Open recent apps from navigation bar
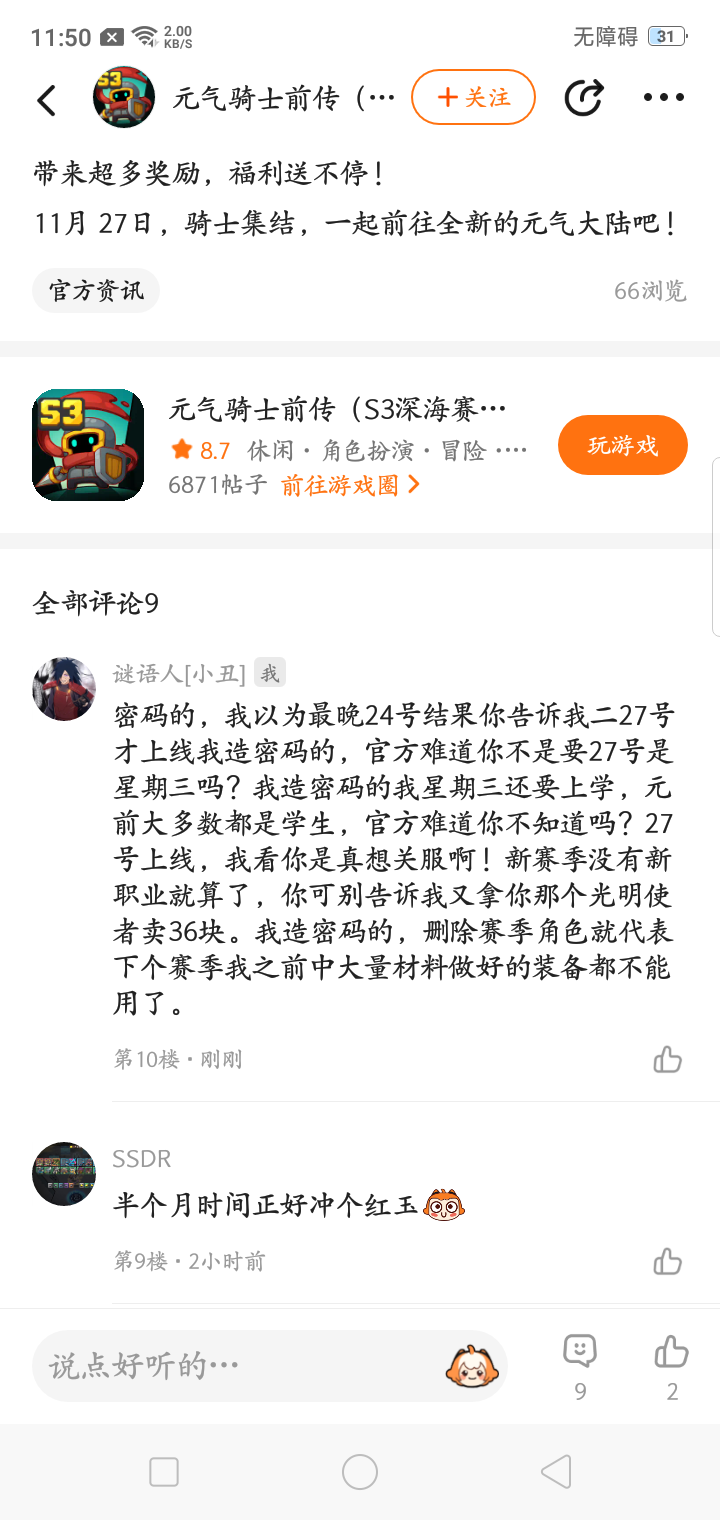 pyautogui.click(x=164, y=1472)
